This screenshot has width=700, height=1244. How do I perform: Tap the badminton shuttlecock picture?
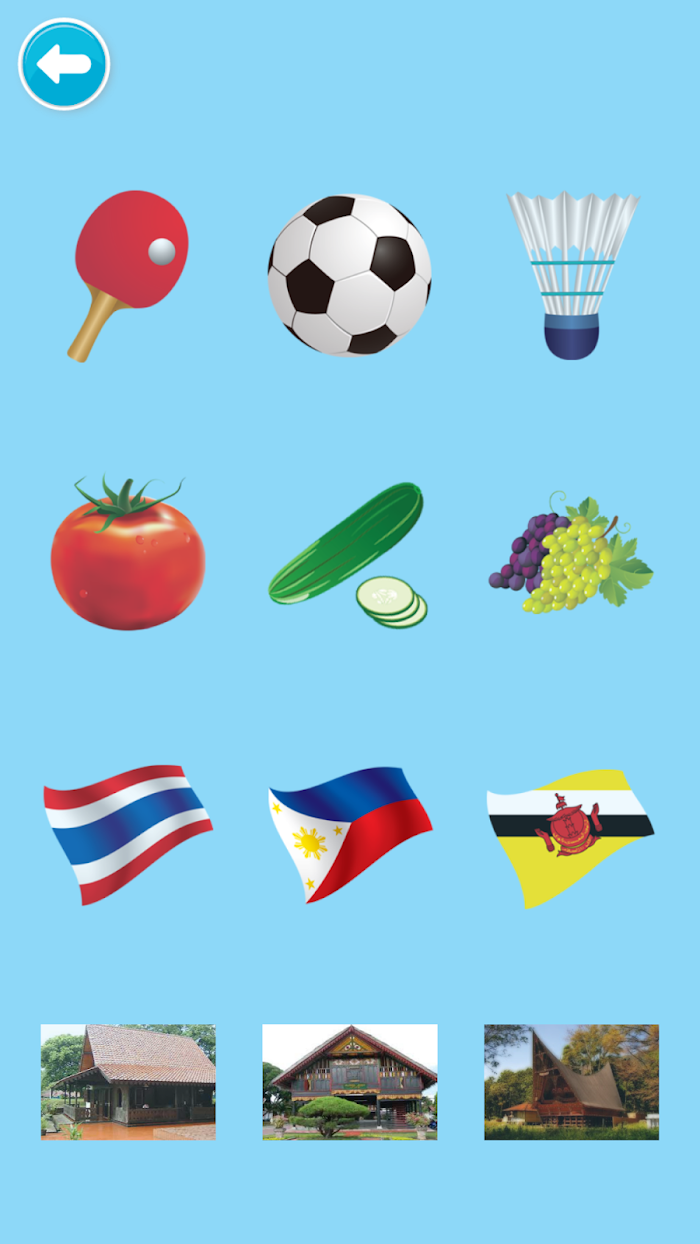tap(572, 275)
